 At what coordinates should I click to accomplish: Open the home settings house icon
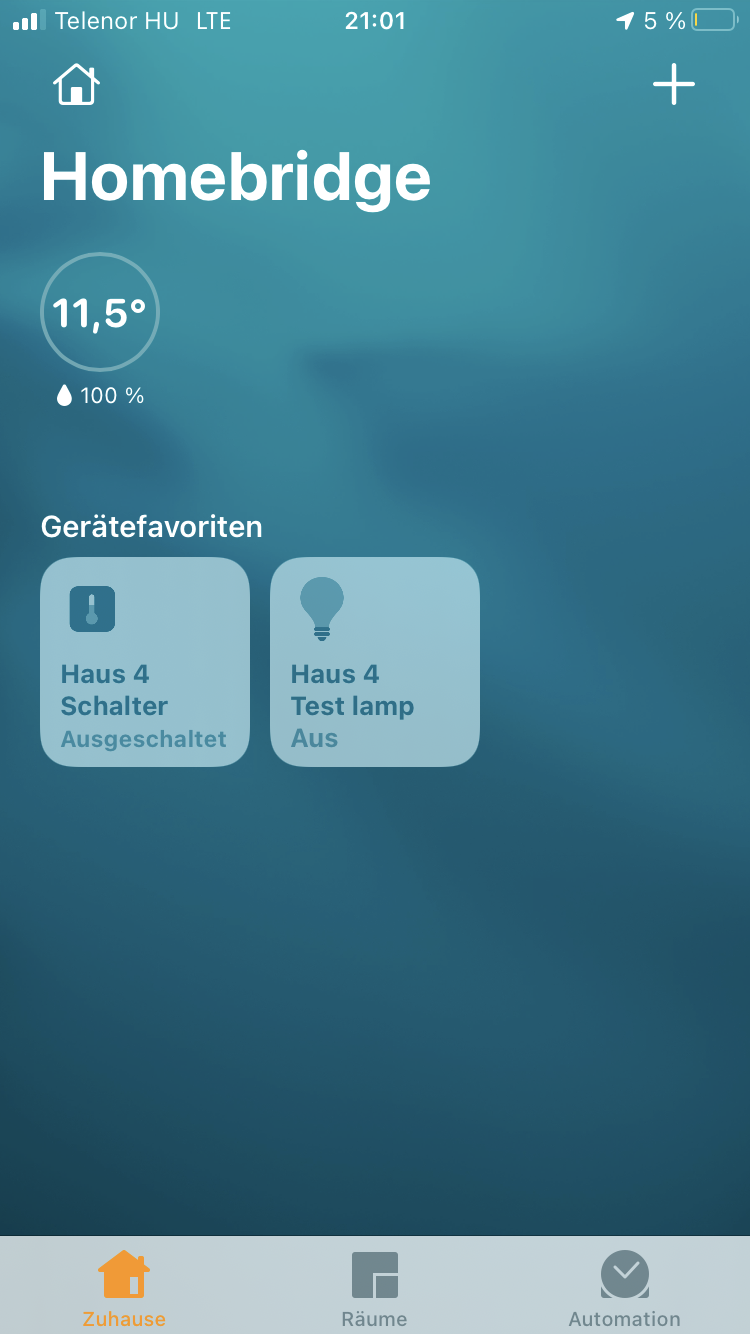[76, 84]
